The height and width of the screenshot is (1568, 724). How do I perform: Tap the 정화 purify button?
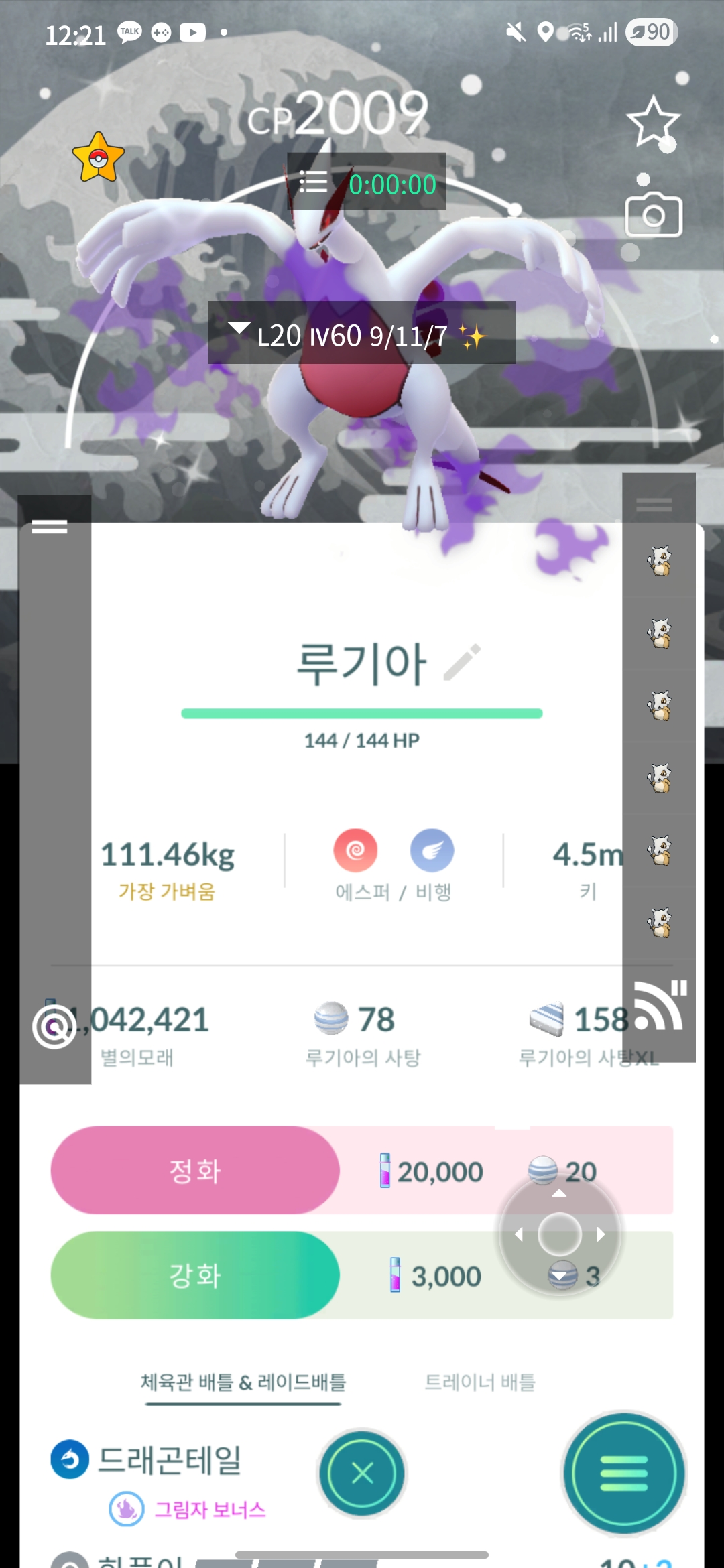(195, 1171)
